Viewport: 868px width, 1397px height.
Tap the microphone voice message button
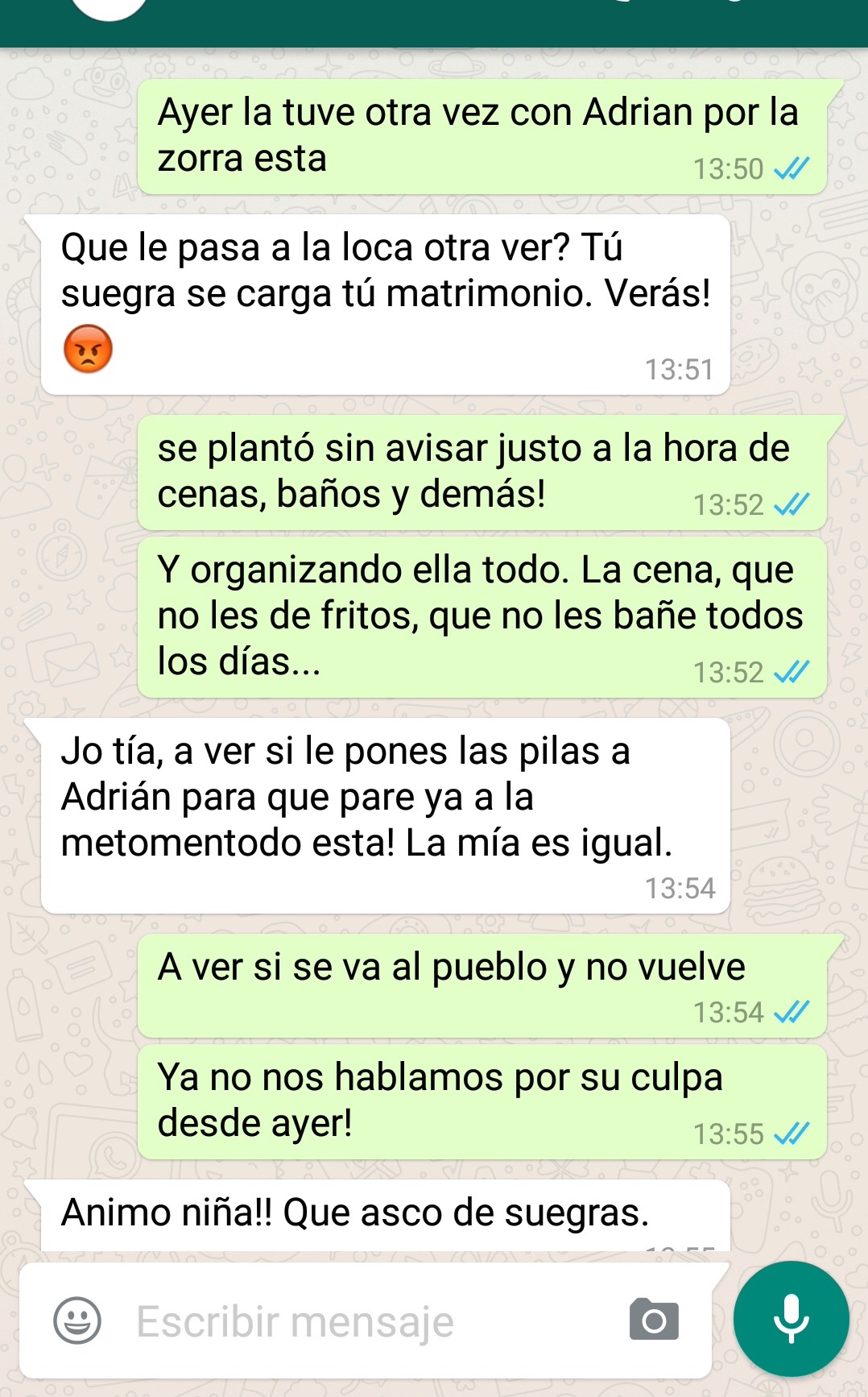pyautogui.click(x=791, y=1319)
